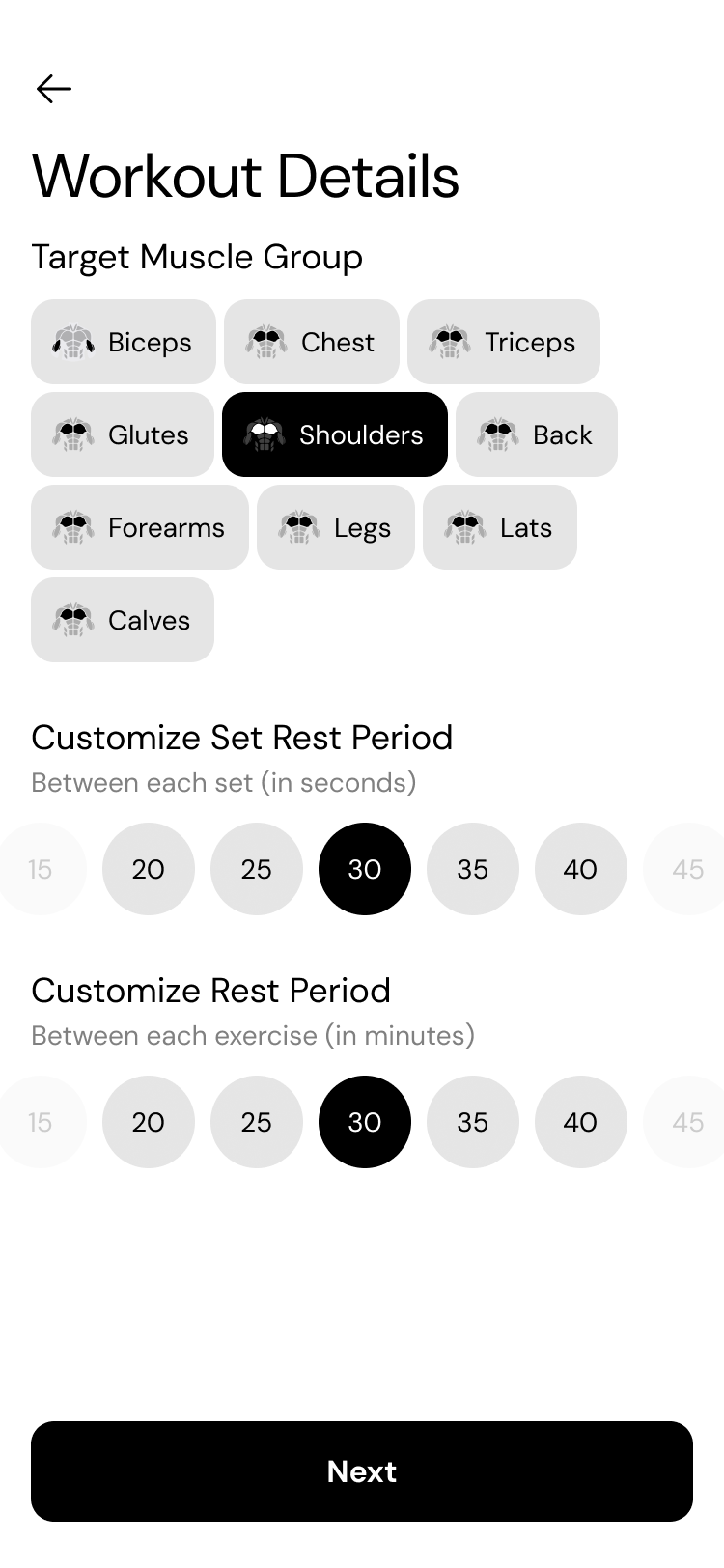Deselect the Shoulders chip
Screen dimensions: 724x1568
coord(335,434)
